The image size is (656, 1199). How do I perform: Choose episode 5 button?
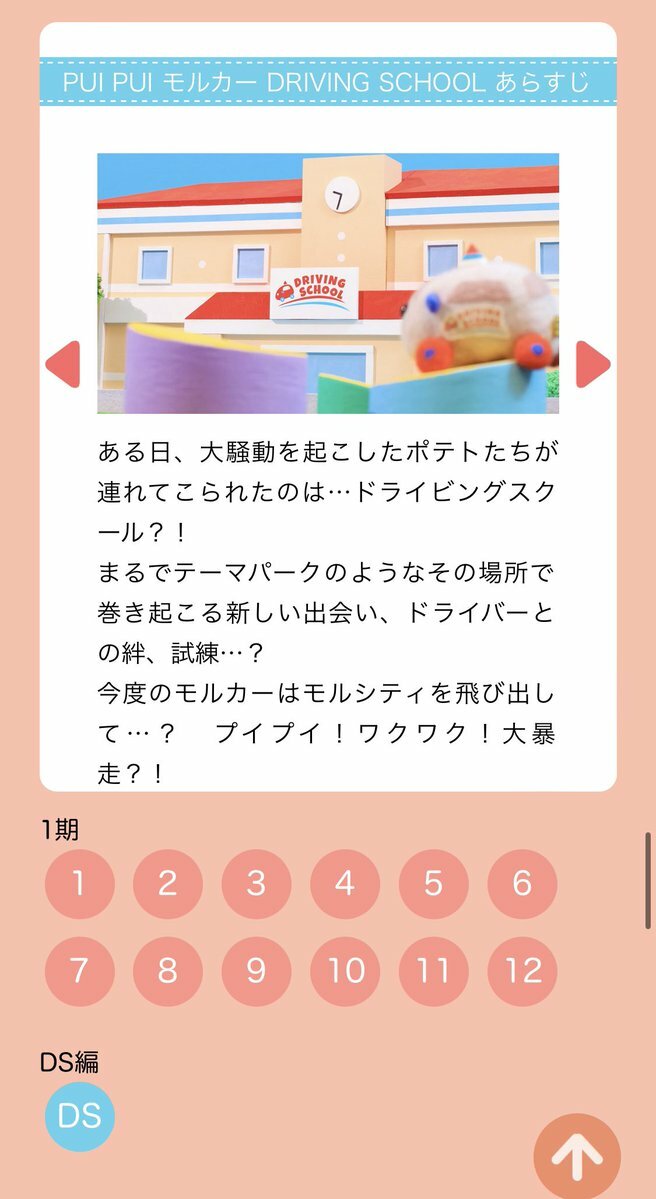click(x=433, y=883)
